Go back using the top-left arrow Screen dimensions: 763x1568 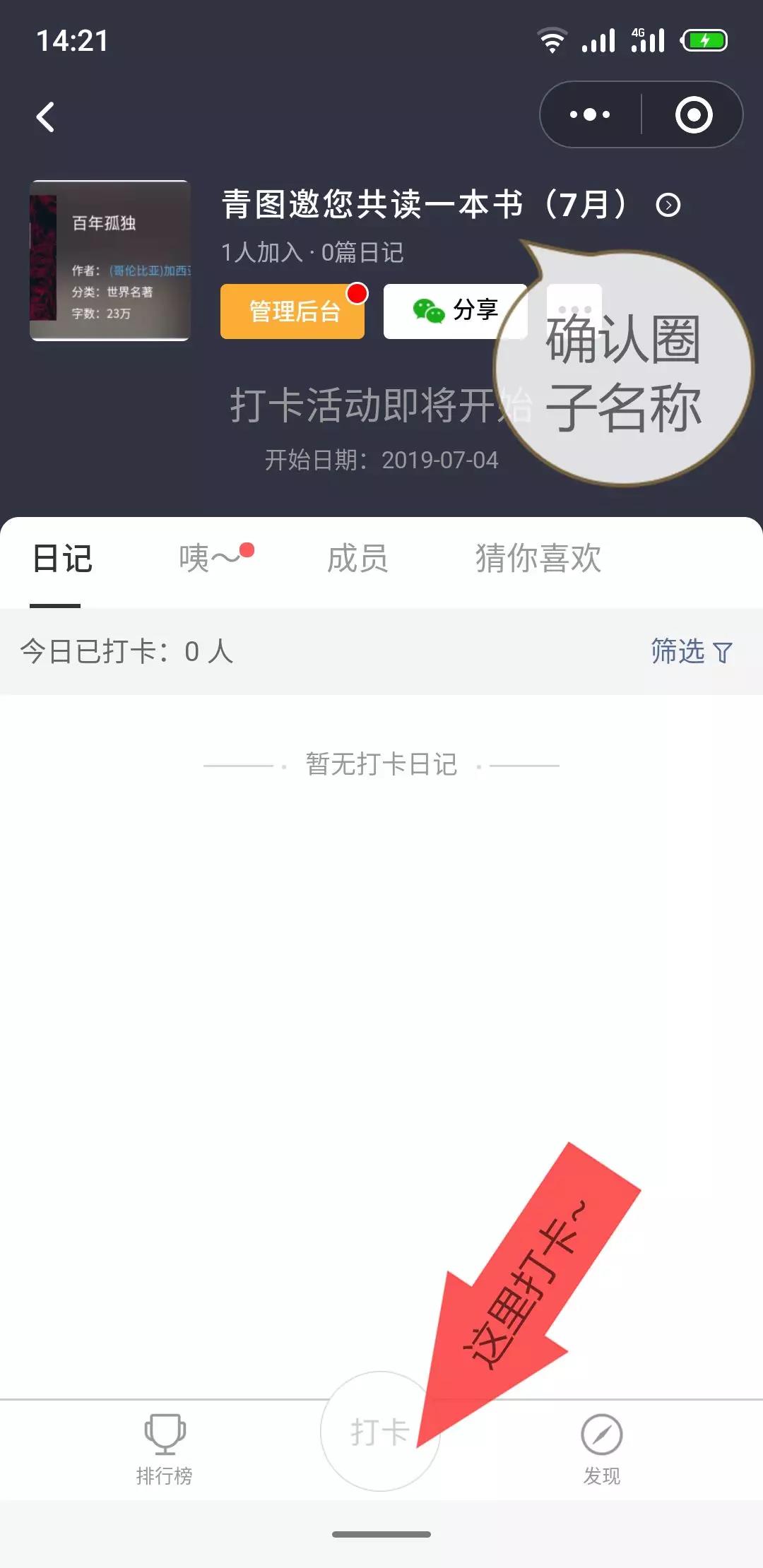pyautogui.click(x=46, y=117)
